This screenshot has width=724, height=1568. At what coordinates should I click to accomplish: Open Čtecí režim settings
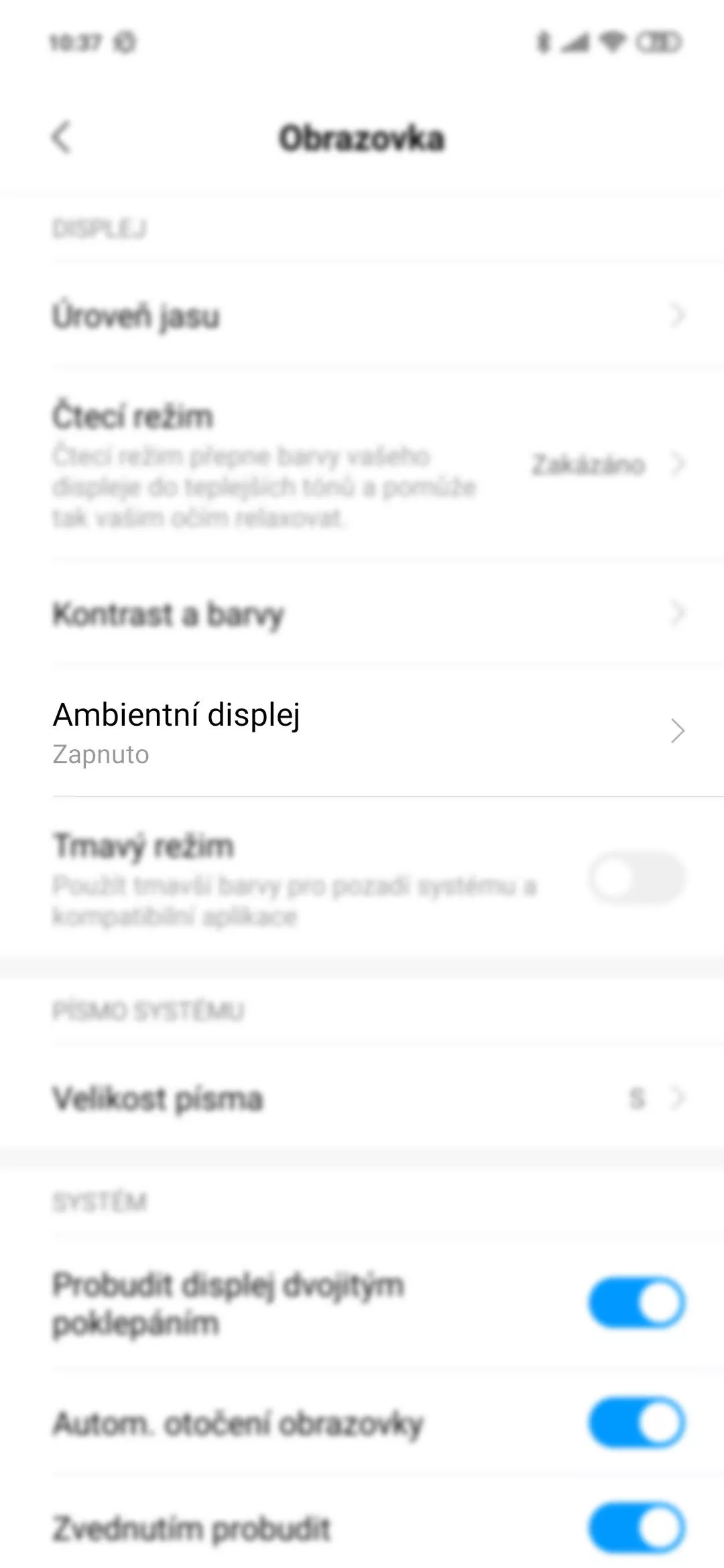point(362,464)
